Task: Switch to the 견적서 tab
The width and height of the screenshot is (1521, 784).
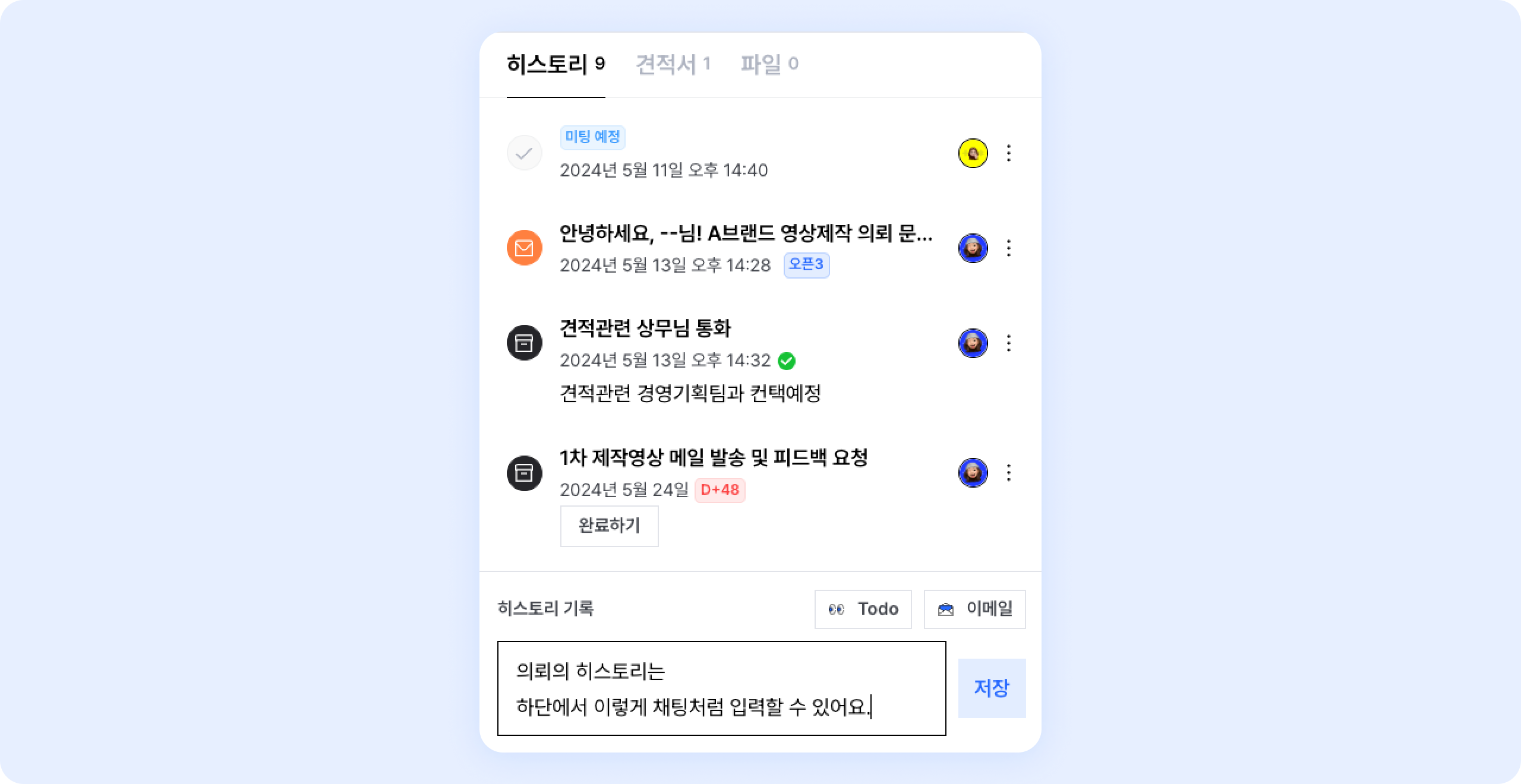Action: pos(673,64)
